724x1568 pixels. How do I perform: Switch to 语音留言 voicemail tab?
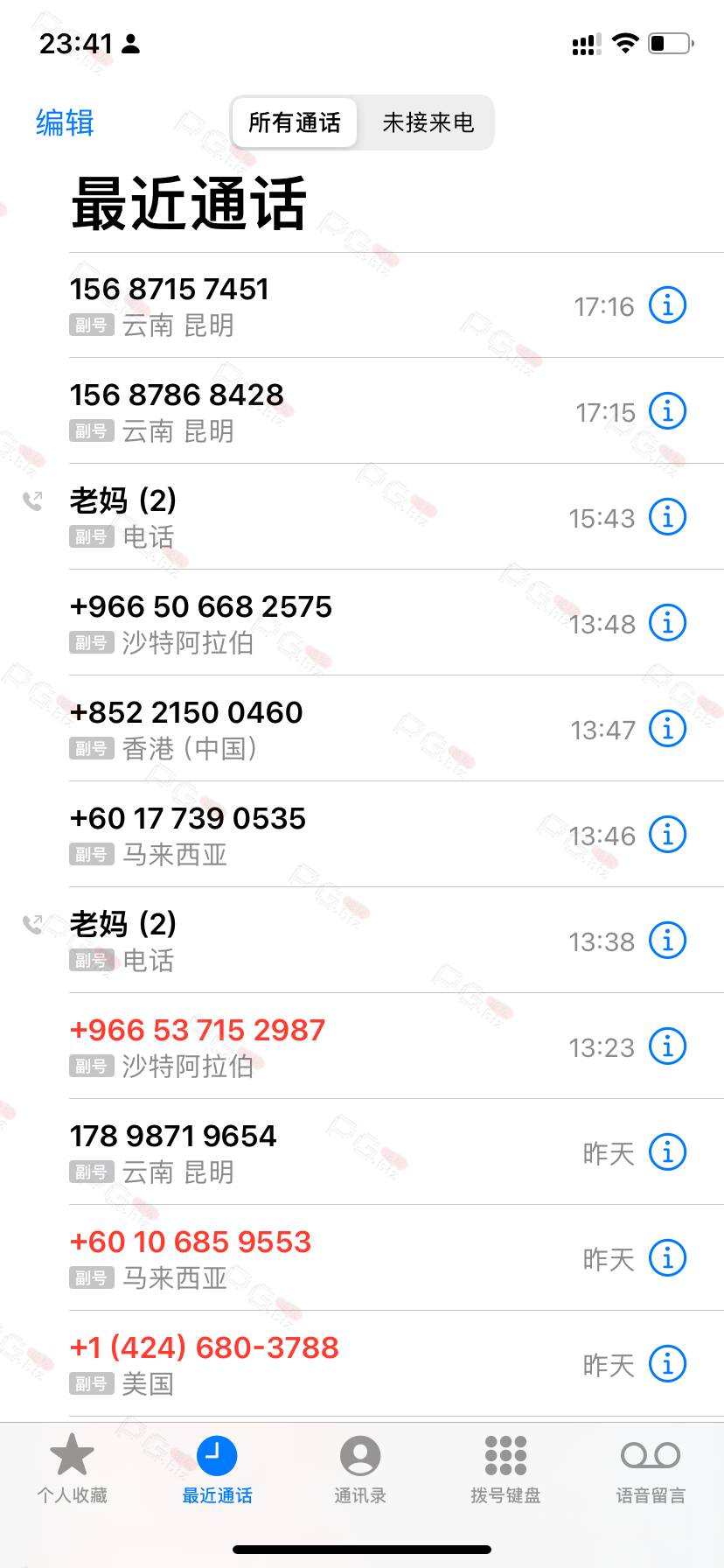point(651,1470)
